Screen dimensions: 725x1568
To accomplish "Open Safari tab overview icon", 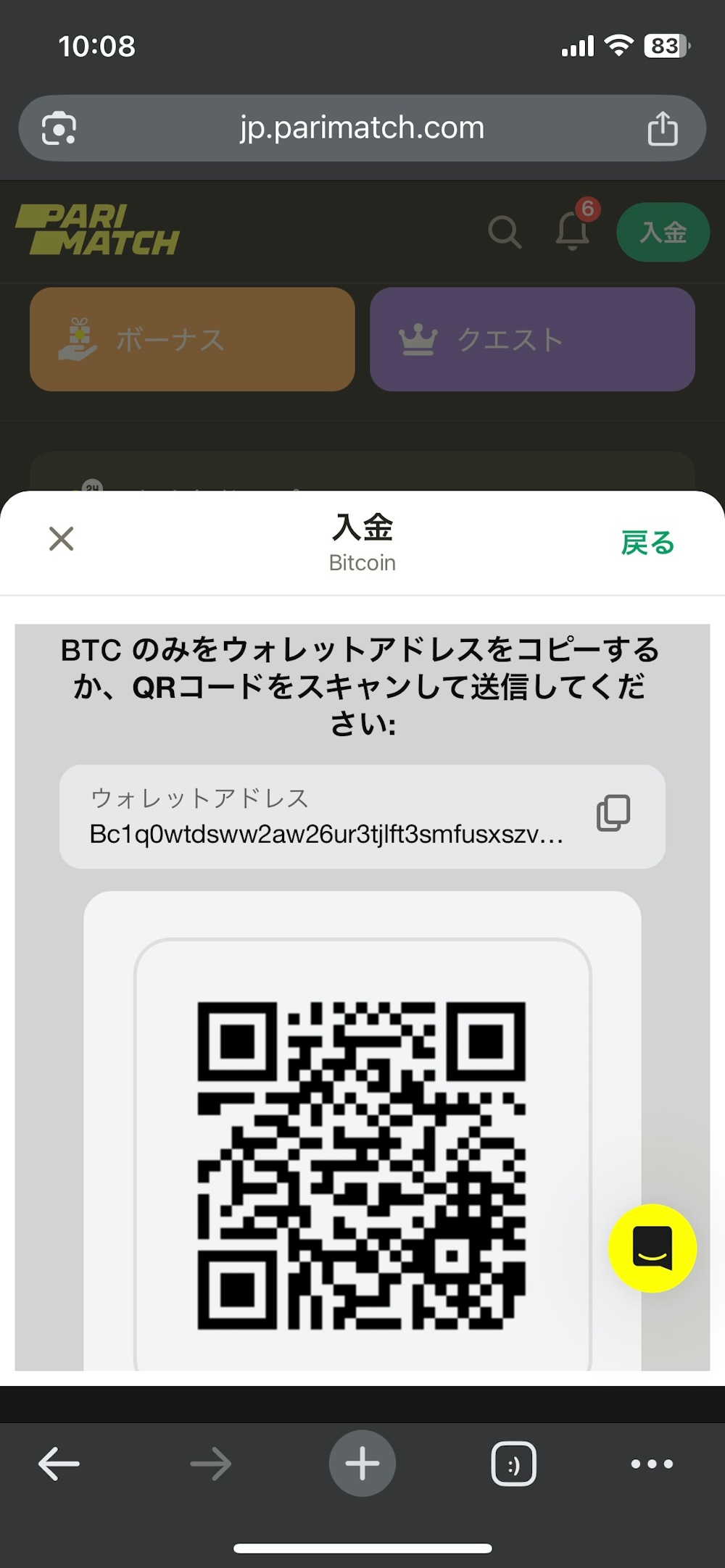I will [514, 1462].
